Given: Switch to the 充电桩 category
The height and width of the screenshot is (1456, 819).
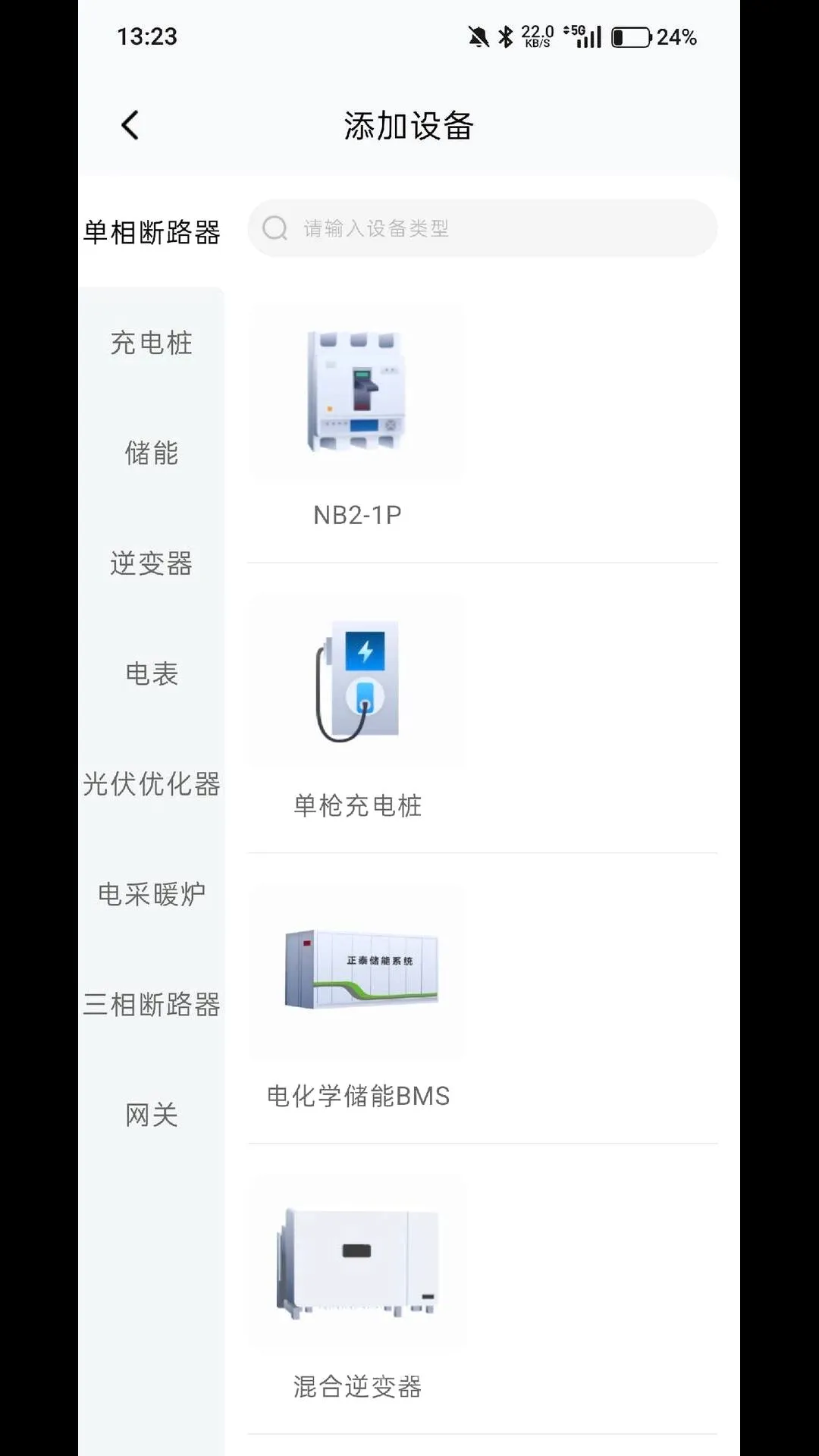Looking at the screenshot, I should pyautogui.click(x=152, y=343).
